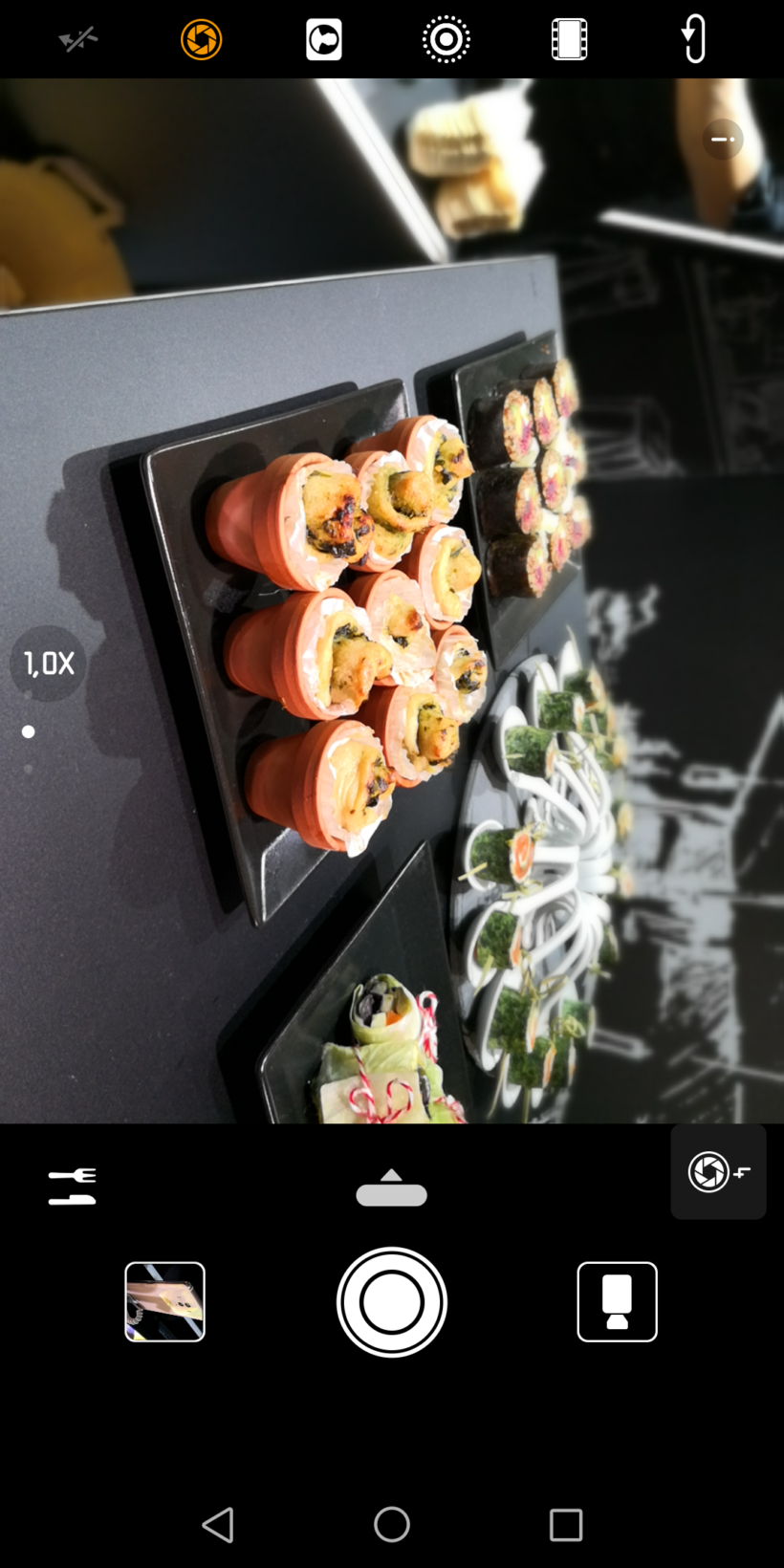Go back with system back button
784x1568 pixels.
point(218,1525)
